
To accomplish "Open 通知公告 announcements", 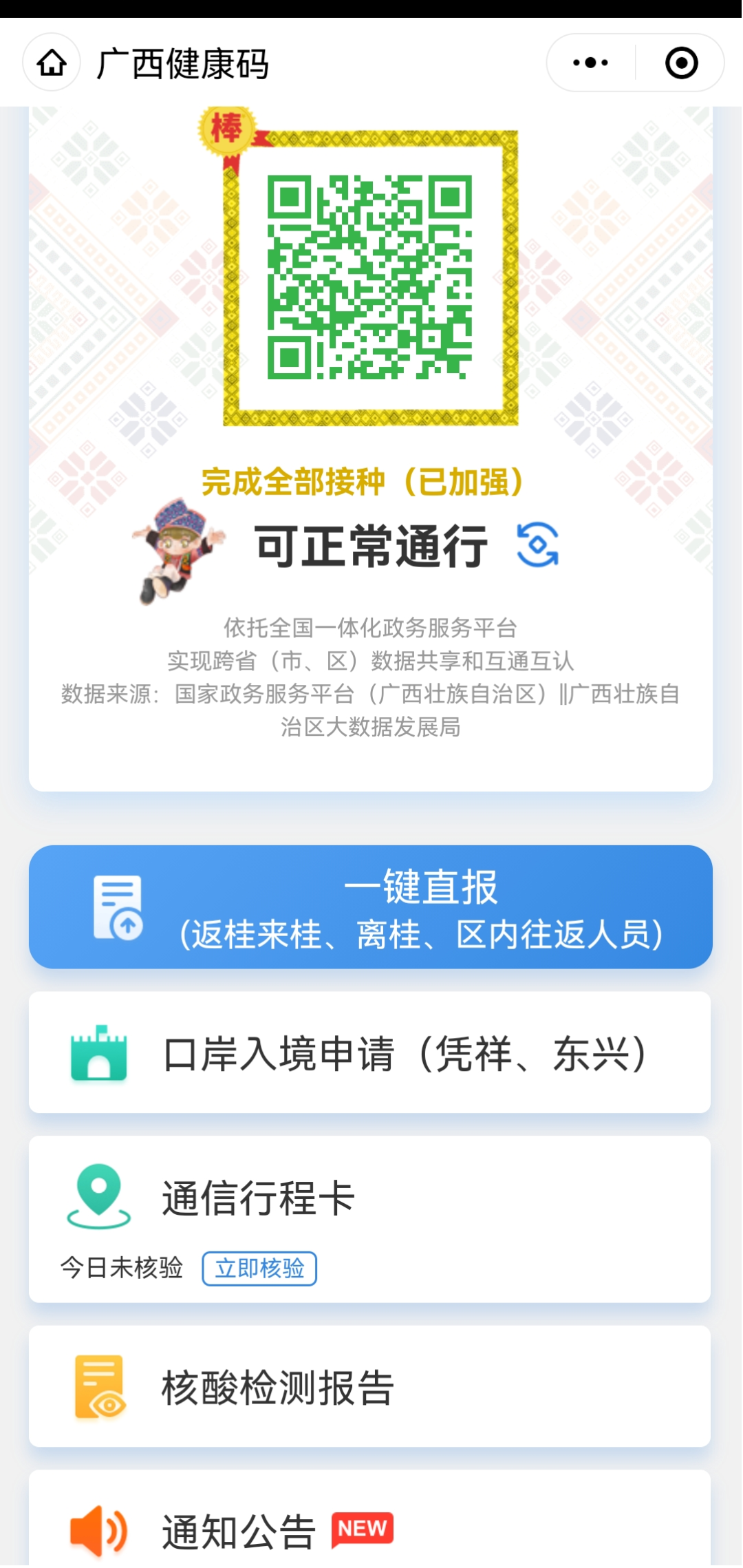I will (x=370, y=1531).
